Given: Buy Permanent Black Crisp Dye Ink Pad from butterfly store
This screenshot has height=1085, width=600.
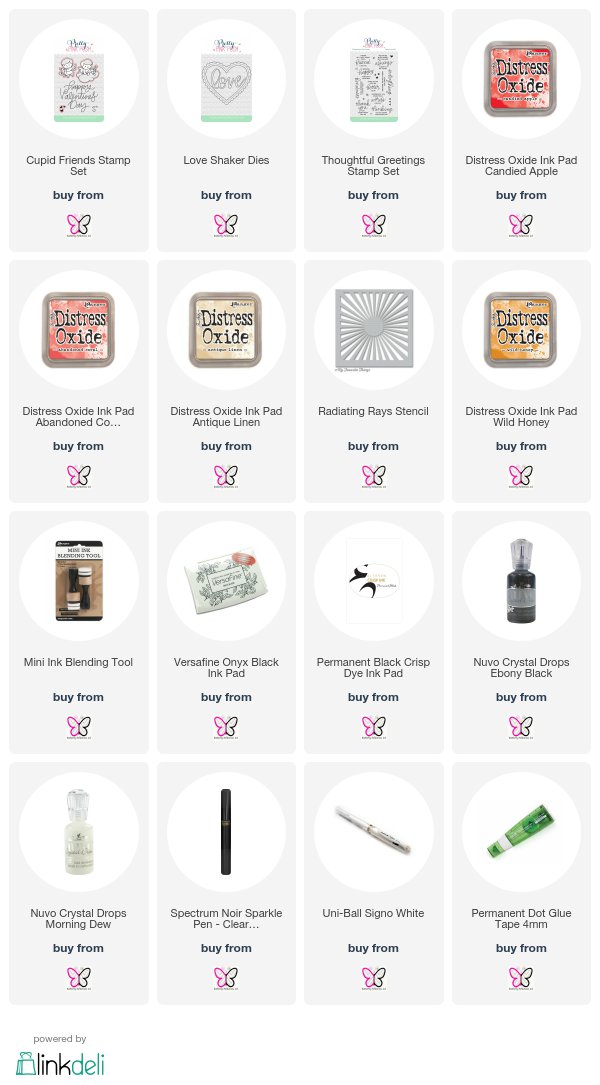Looking at the screenshot, I should point(374,727).
